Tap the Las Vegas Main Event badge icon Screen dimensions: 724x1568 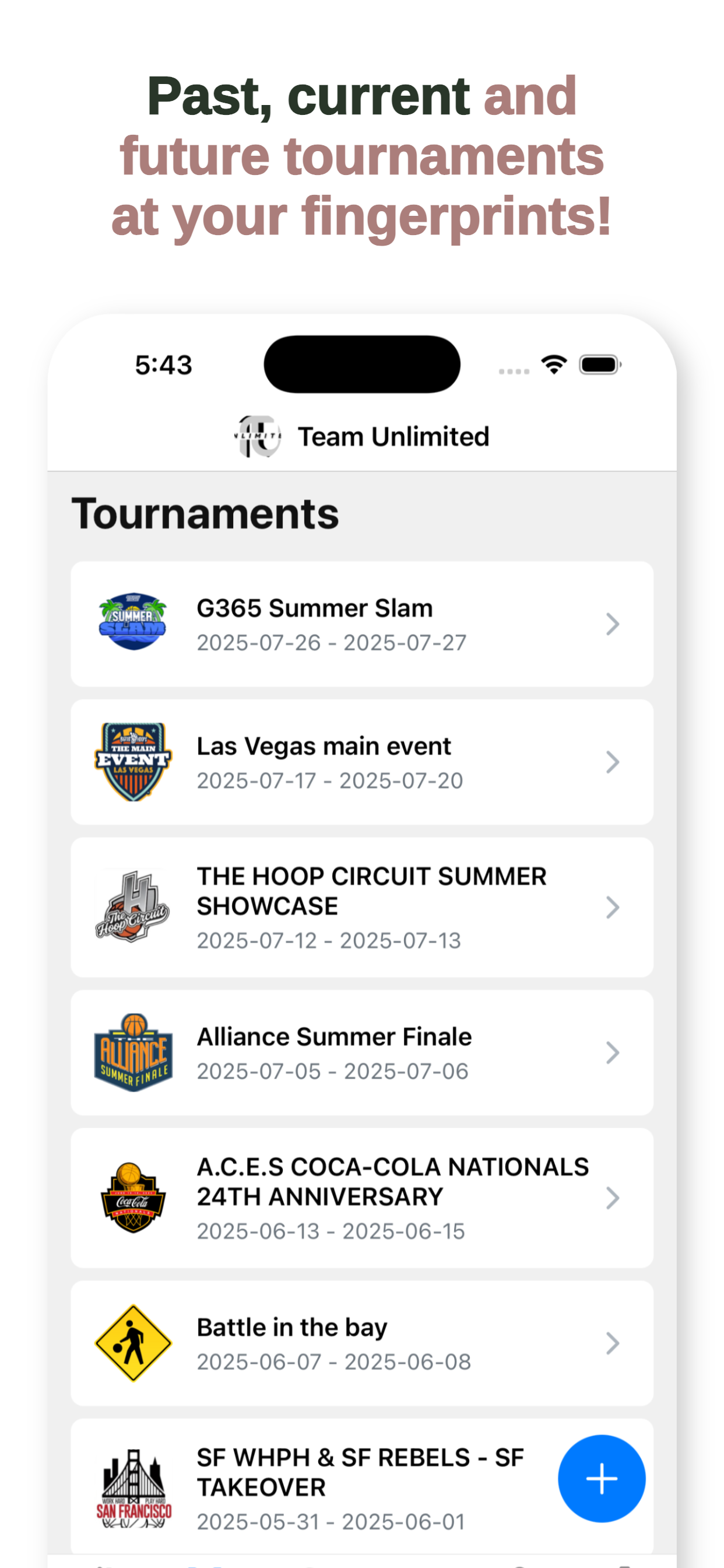133,761
